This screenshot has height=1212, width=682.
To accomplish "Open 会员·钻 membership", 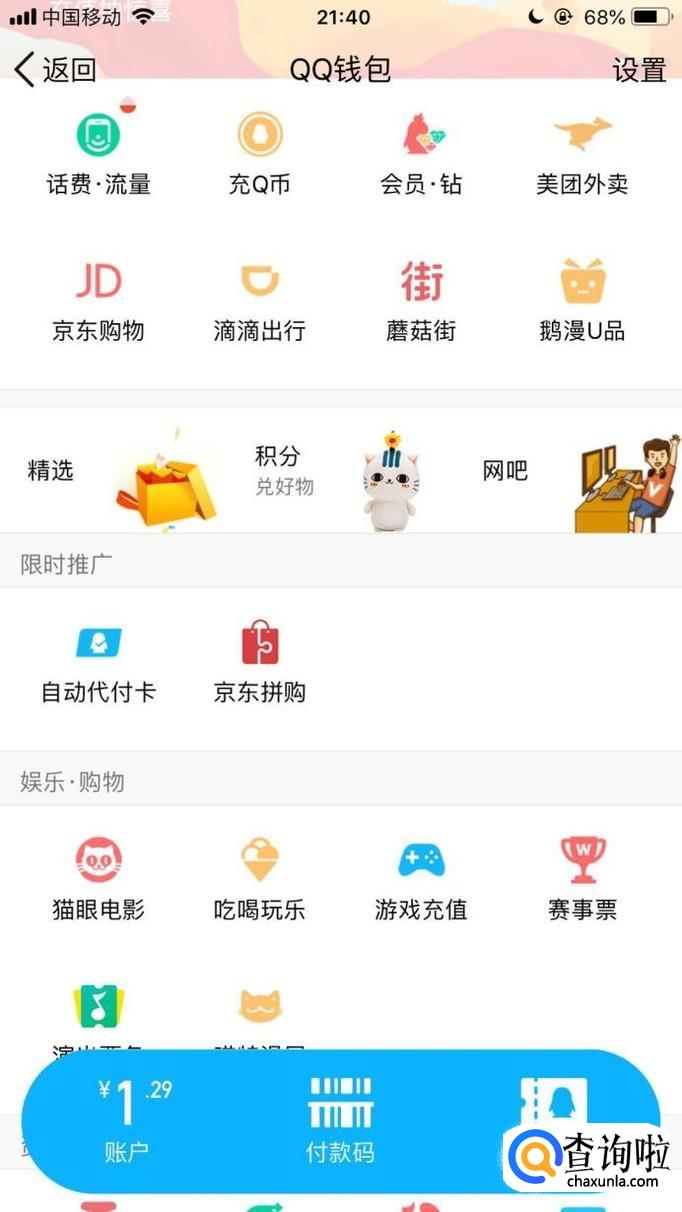I will (421, 155).
